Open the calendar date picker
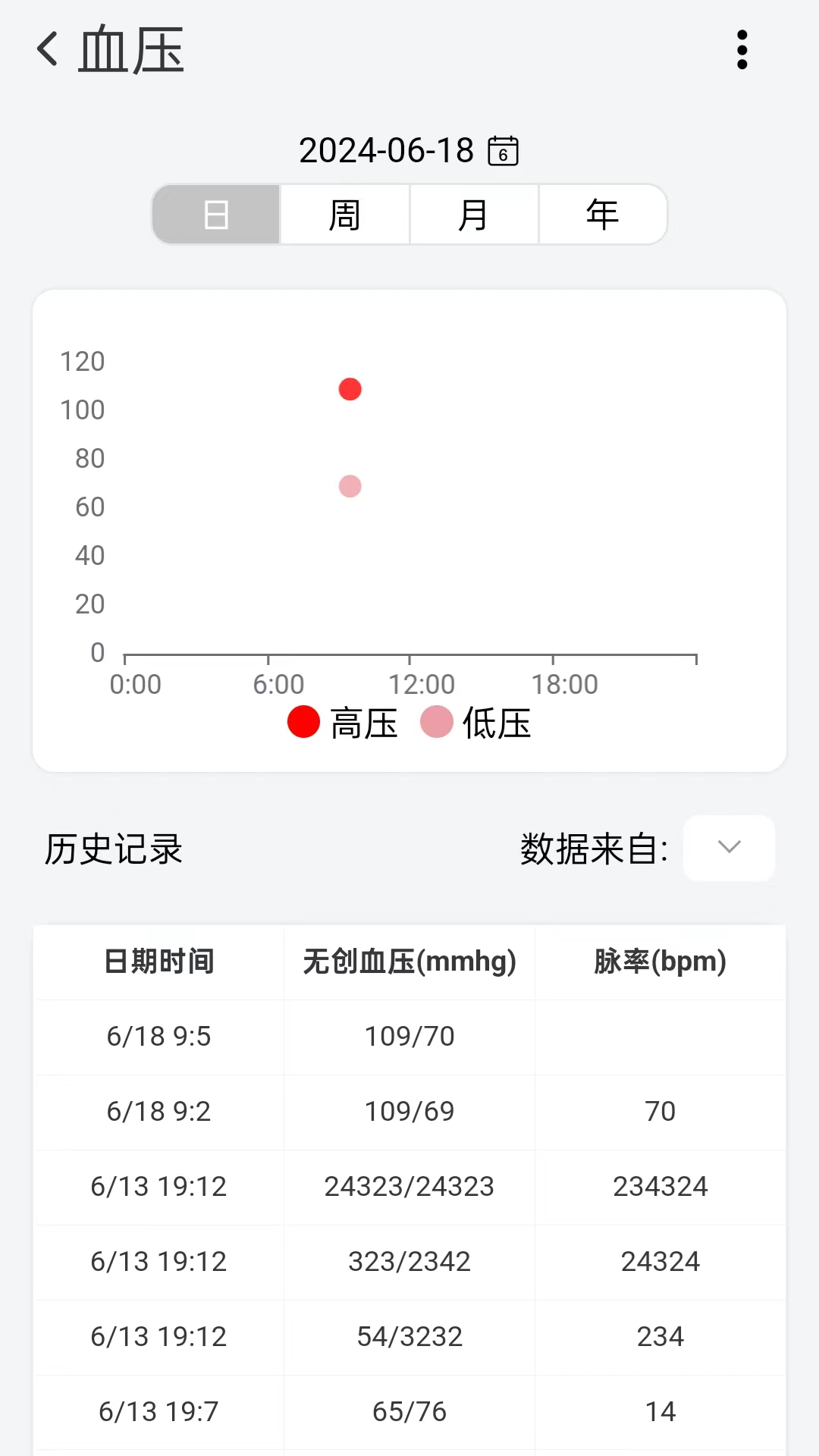The image size is (819, 1456). [503, 151]
